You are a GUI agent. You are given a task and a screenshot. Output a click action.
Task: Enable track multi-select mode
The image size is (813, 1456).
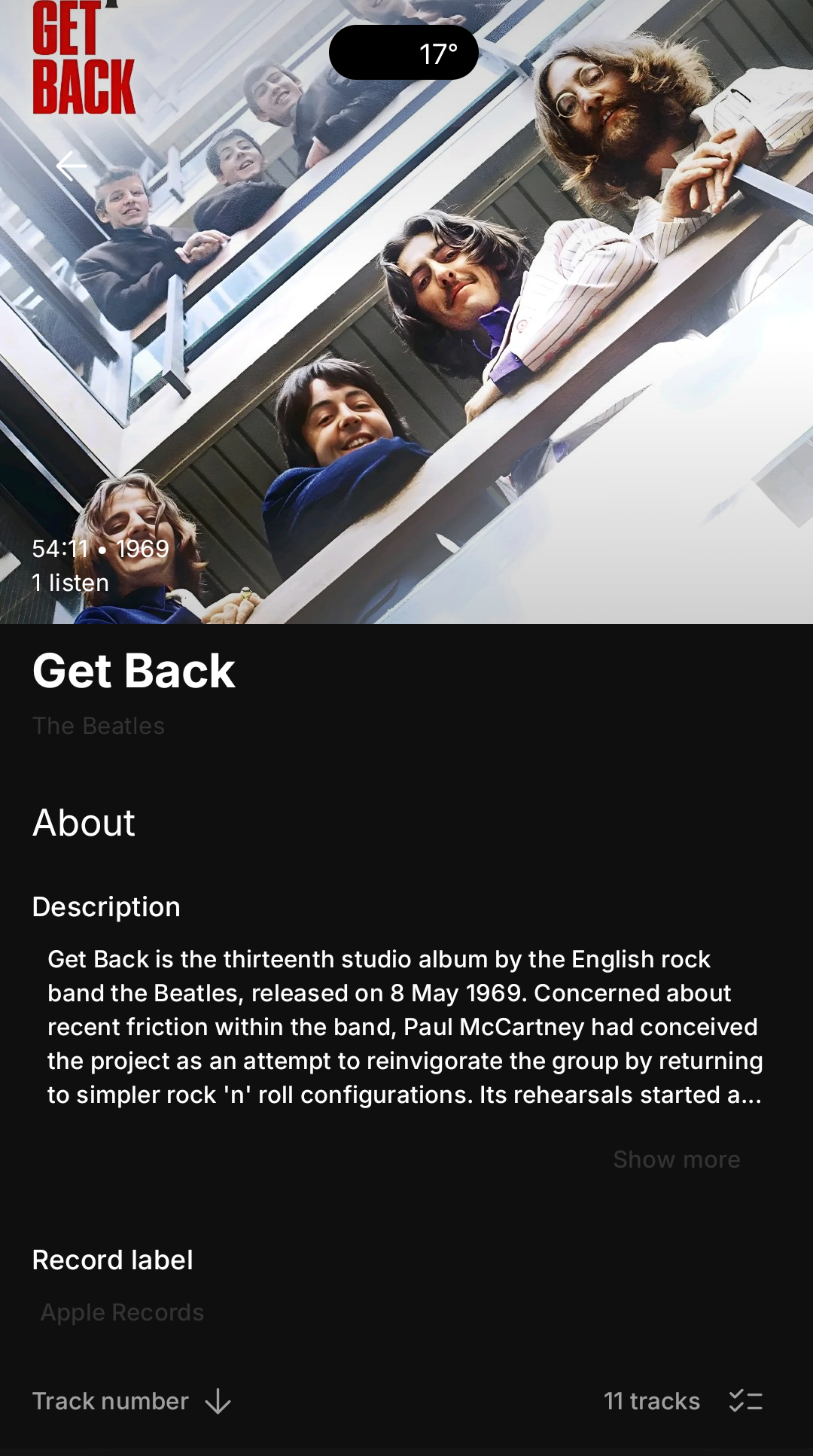[x=745, y=1401]
